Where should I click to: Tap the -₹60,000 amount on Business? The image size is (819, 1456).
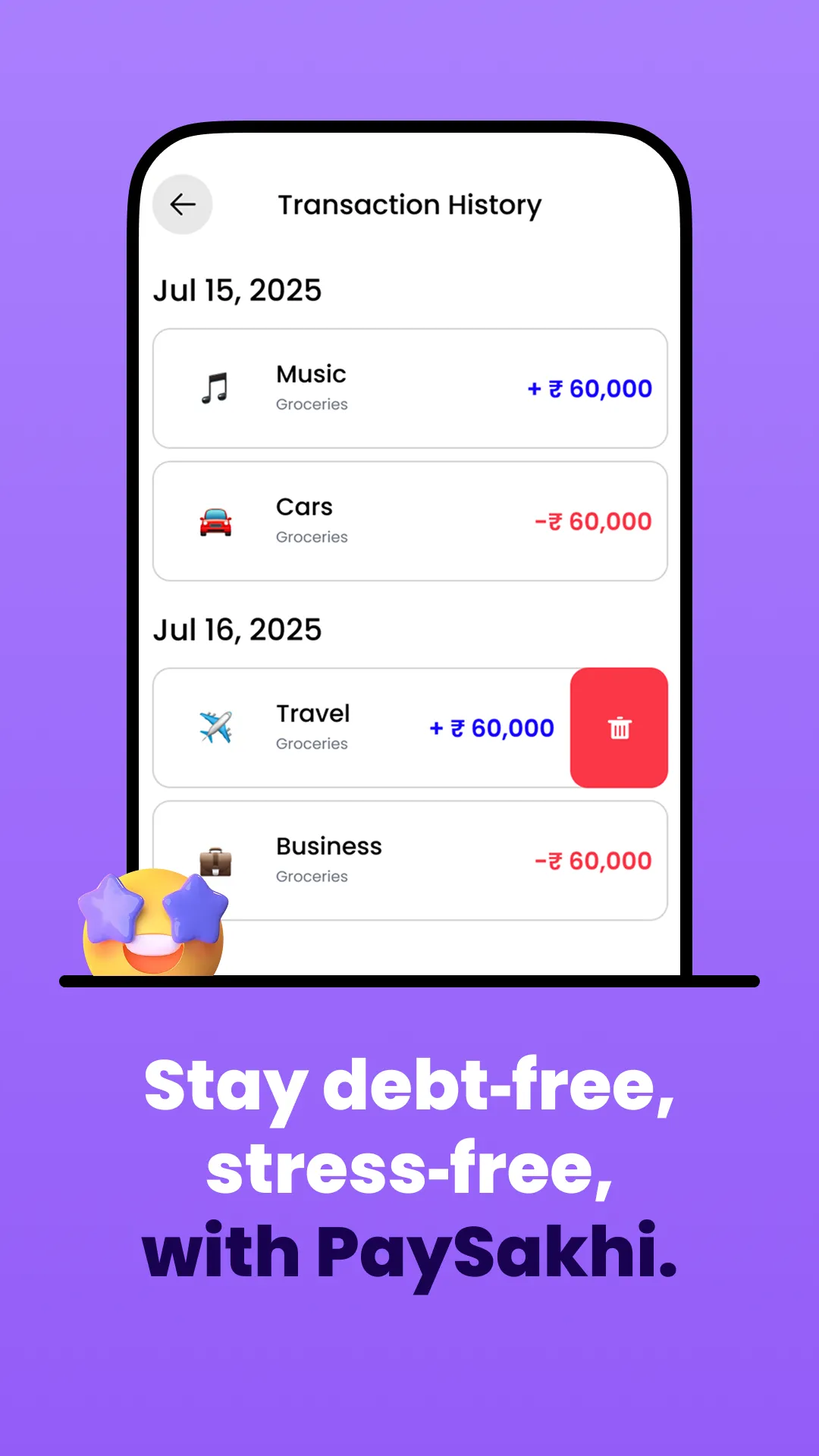point(594,860)
